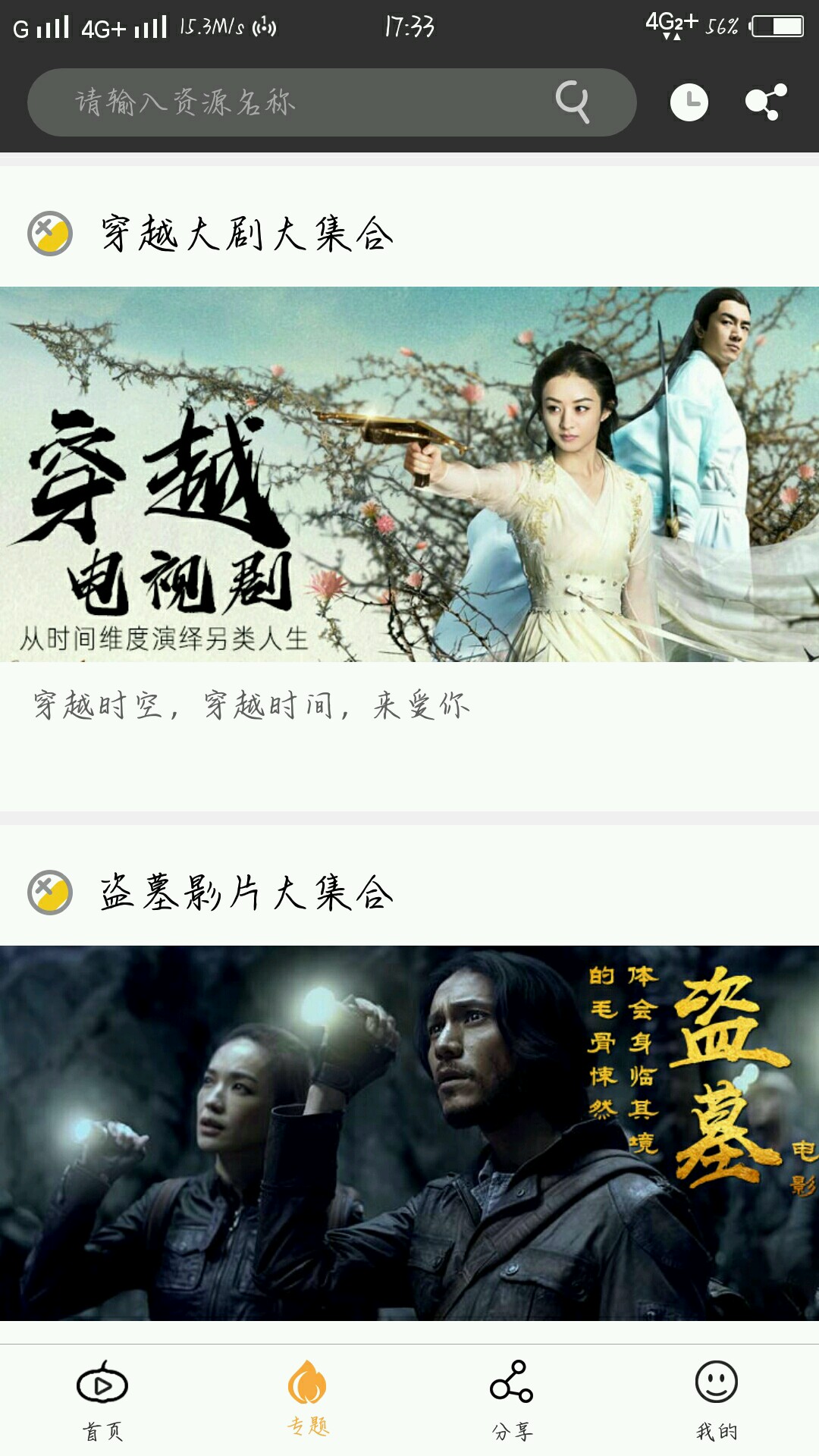Switch to the 首页 tab

(x=102, y=1401)
